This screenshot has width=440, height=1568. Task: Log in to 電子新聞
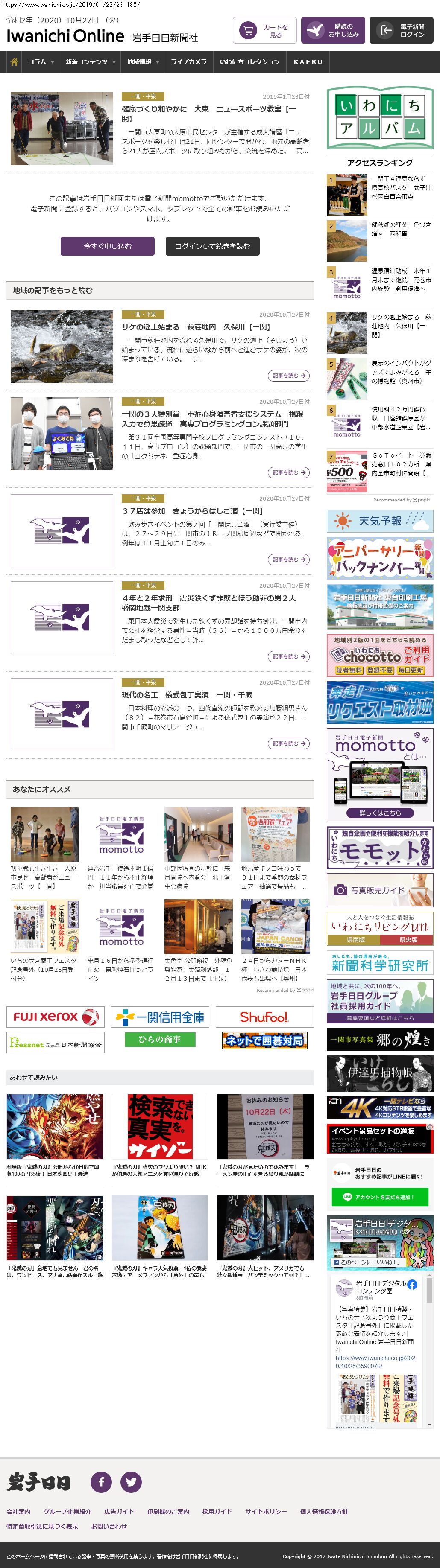pyautogui.click(x=402, y=31)
